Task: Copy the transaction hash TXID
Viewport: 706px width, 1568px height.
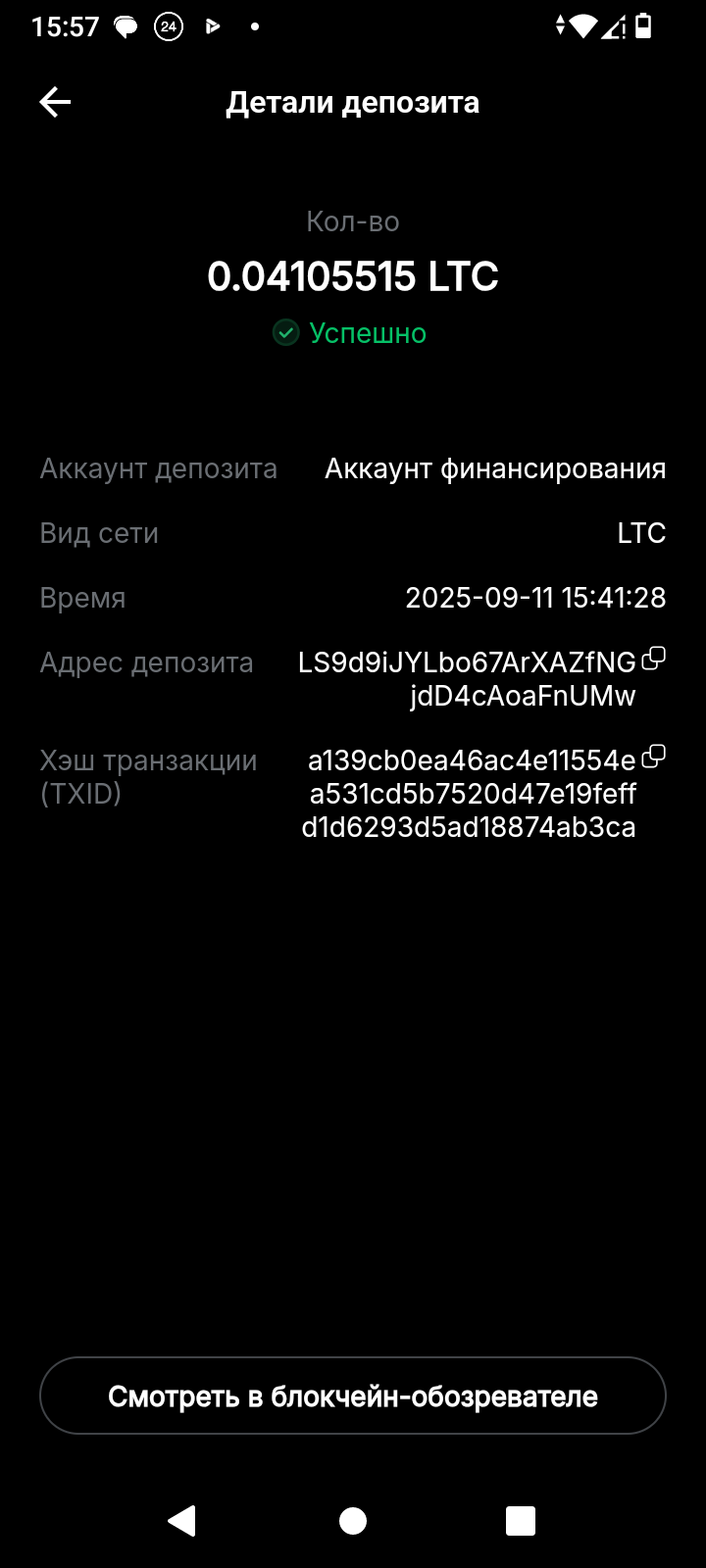Action: point(653,757)
